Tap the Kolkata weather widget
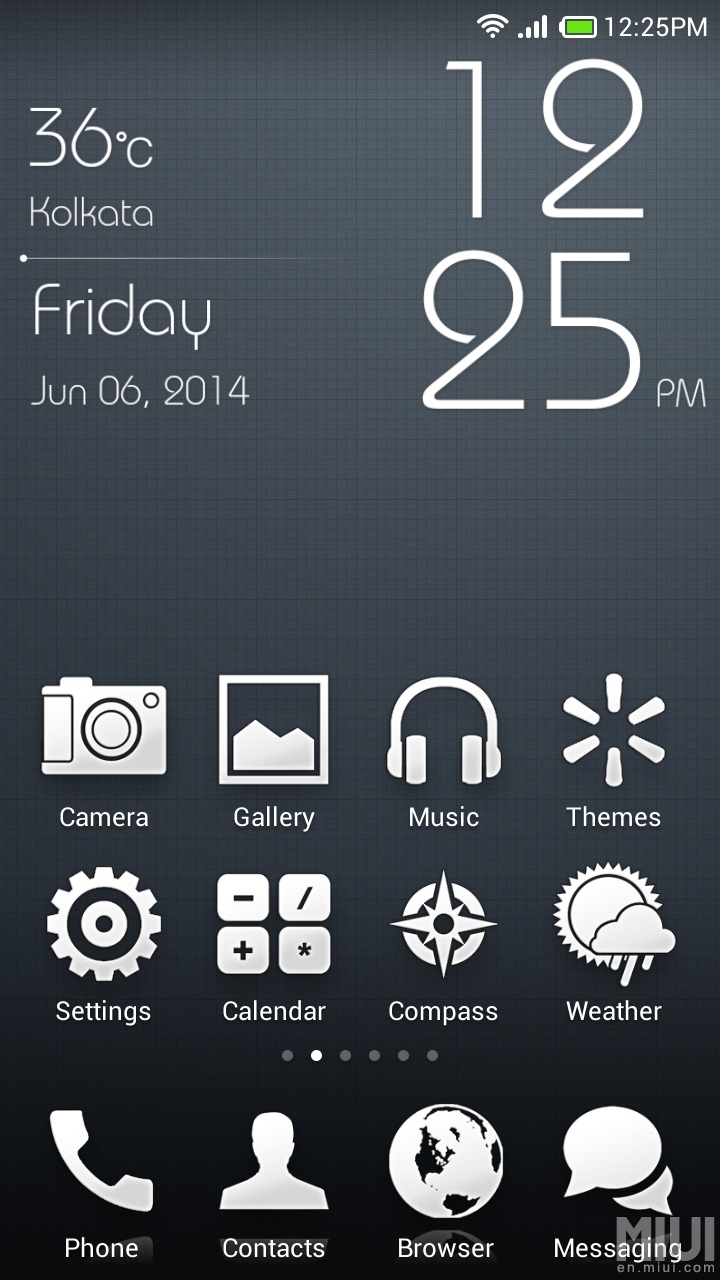720x1280 pixels. (x=92, y=170)
